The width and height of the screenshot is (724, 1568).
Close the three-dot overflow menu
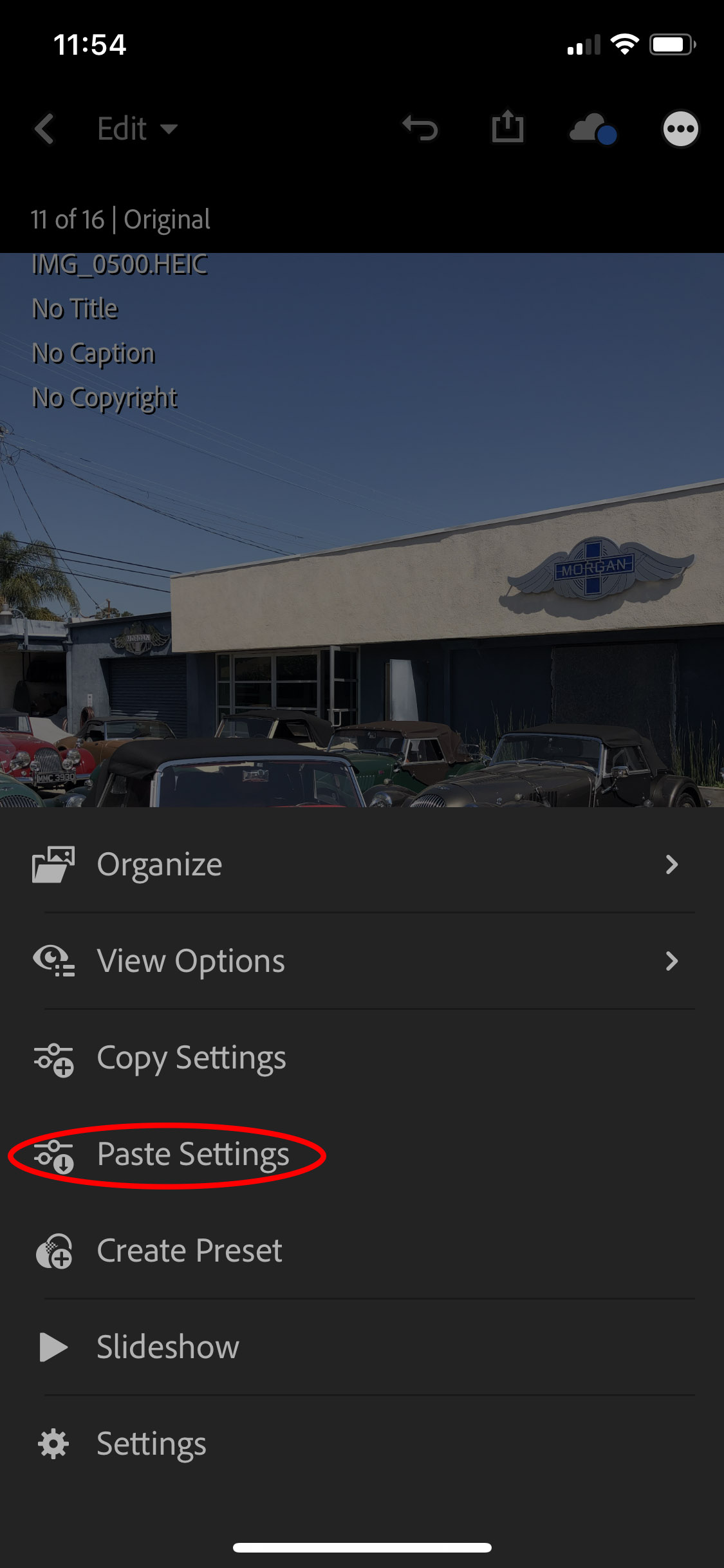(680, 129)
